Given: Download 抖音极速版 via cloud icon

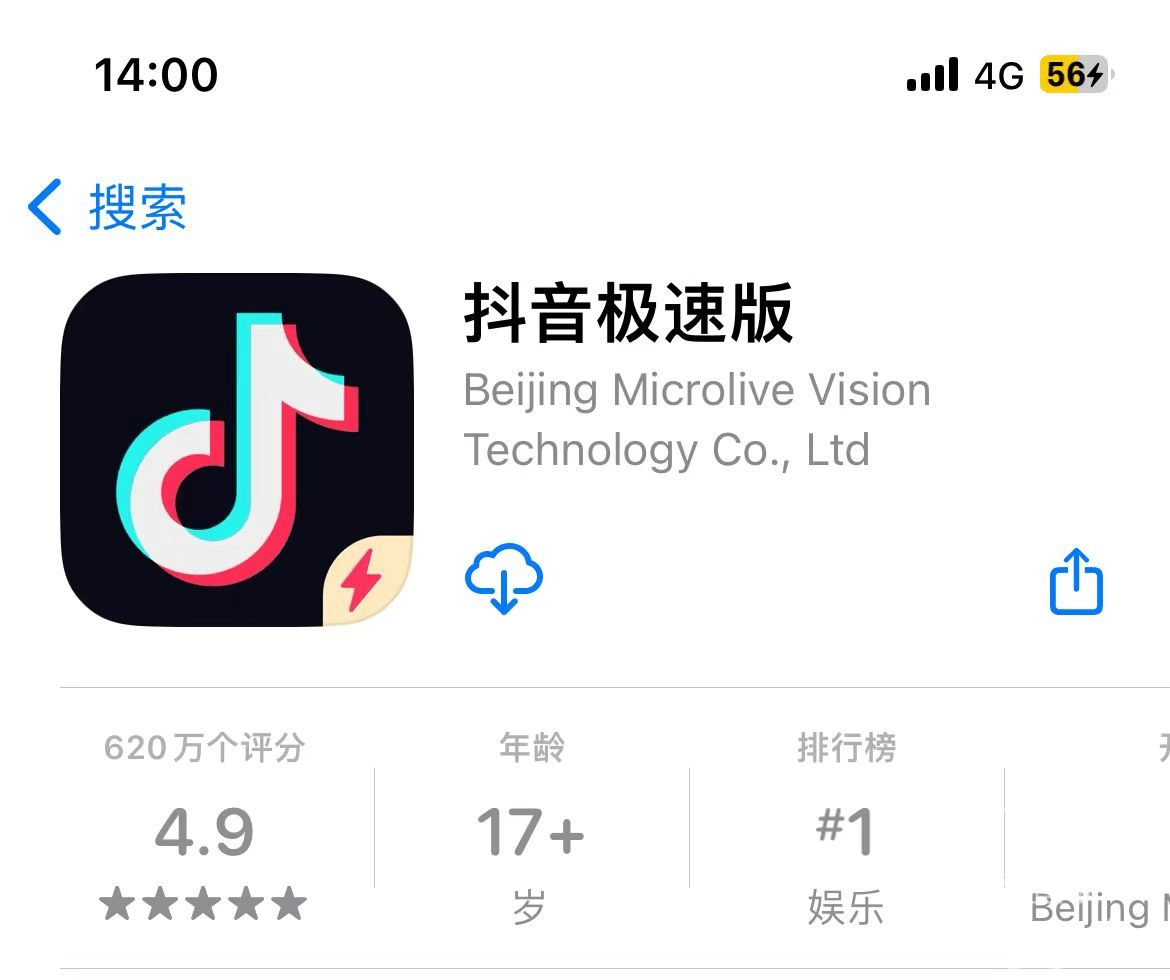Looking at the screenshot, I should 504,579.
